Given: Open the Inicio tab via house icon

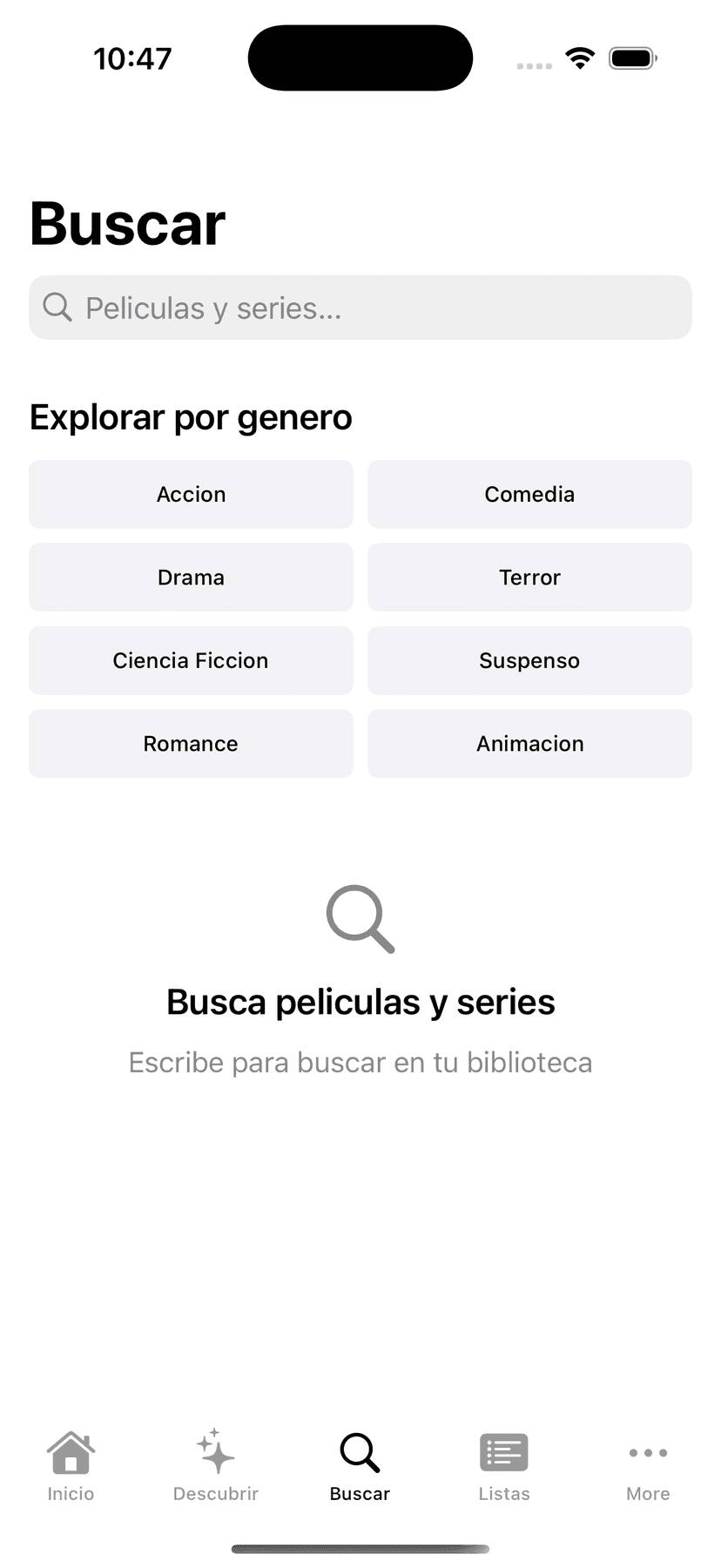Looking at the screenshot, I should [x=71, y=1450].
